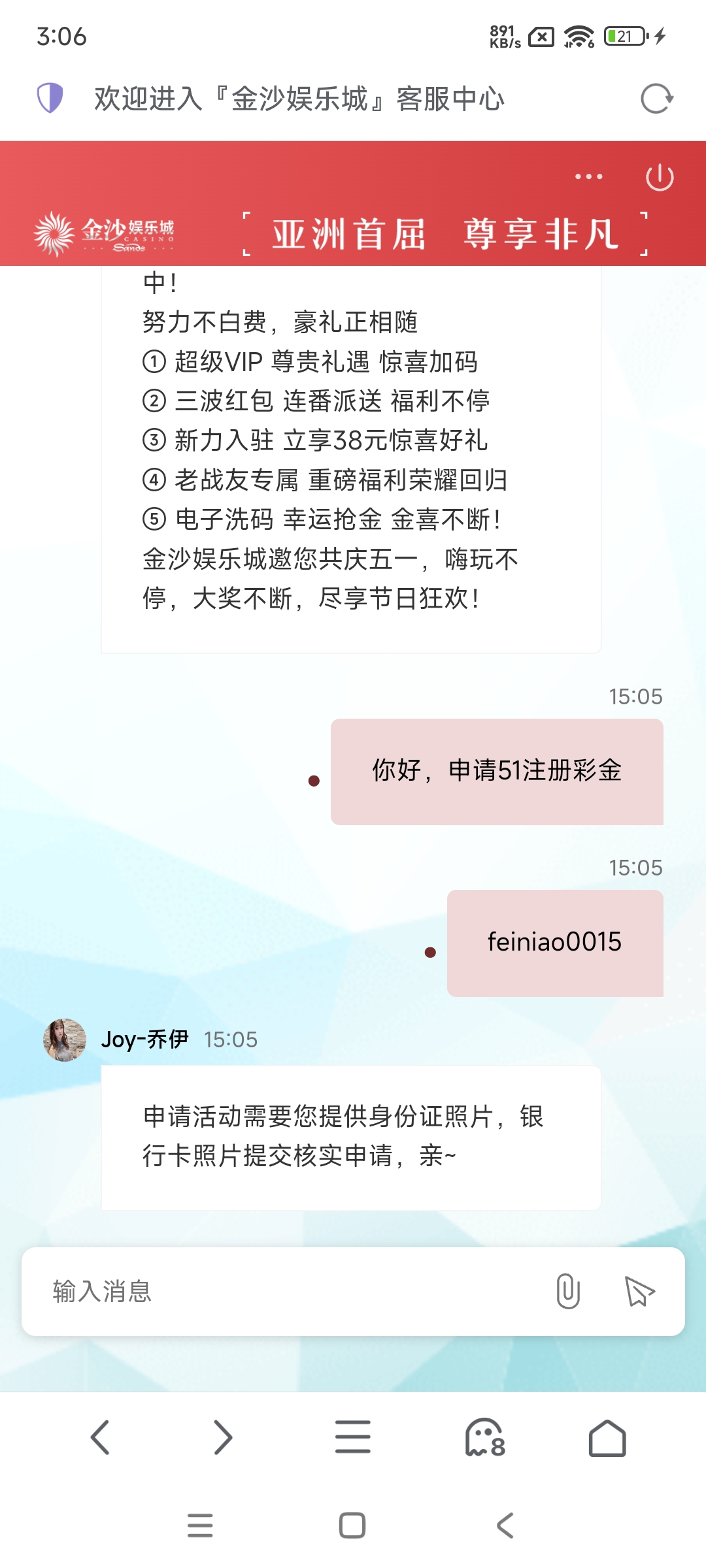Image resolution: width=706 pixels, height=1568 pixels.
Task: Open system recent apps
Action: [x=200, y=1526]
